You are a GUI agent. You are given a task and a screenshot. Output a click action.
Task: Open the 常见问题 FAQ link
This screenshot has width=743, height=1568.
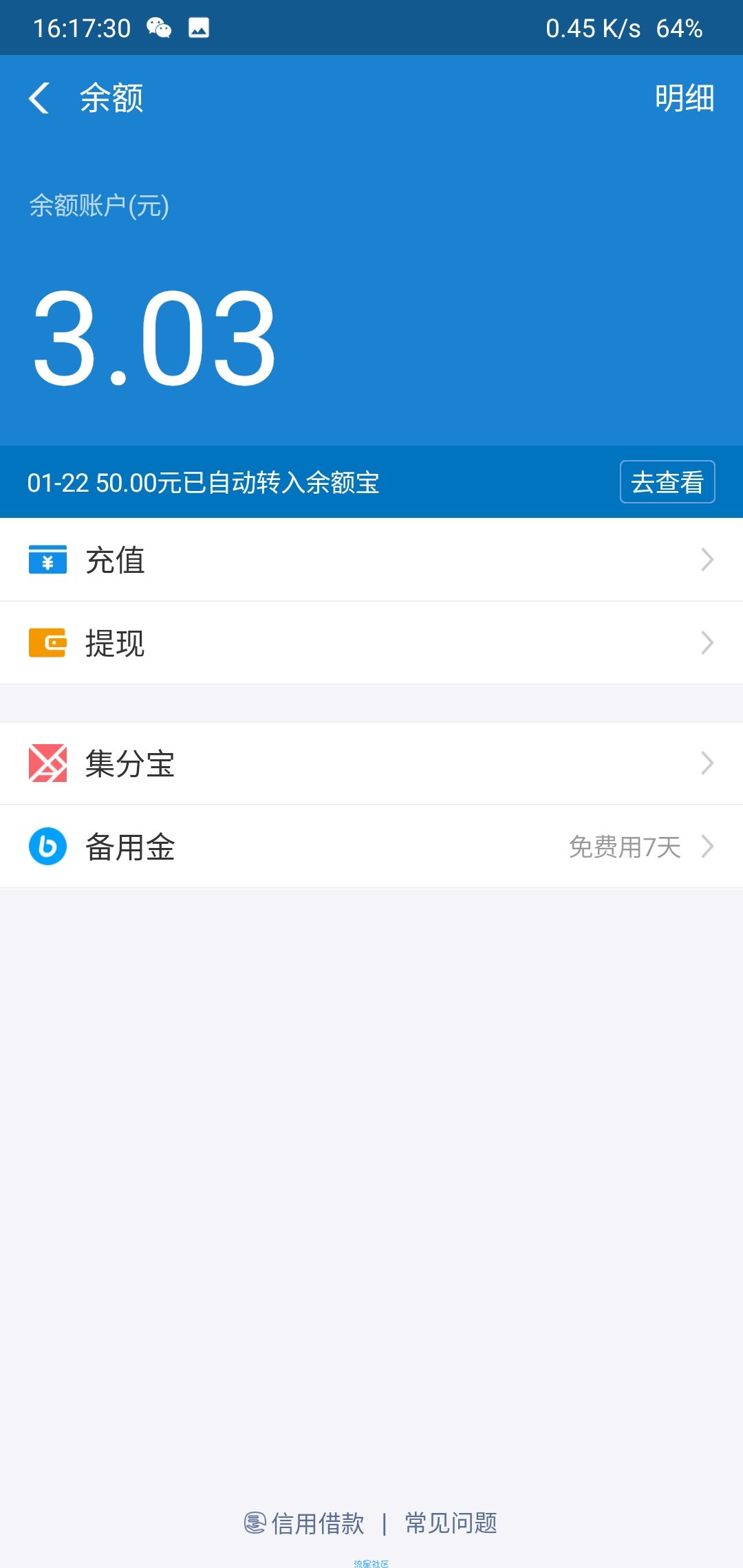(x=451, y=1523)
